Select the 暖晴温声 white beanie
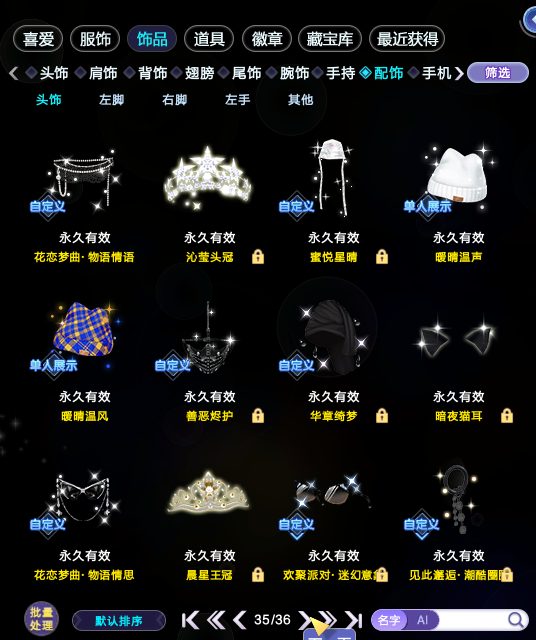Image resolution: width=536 pixels, height=640 pixels. [x=458, y=202]
